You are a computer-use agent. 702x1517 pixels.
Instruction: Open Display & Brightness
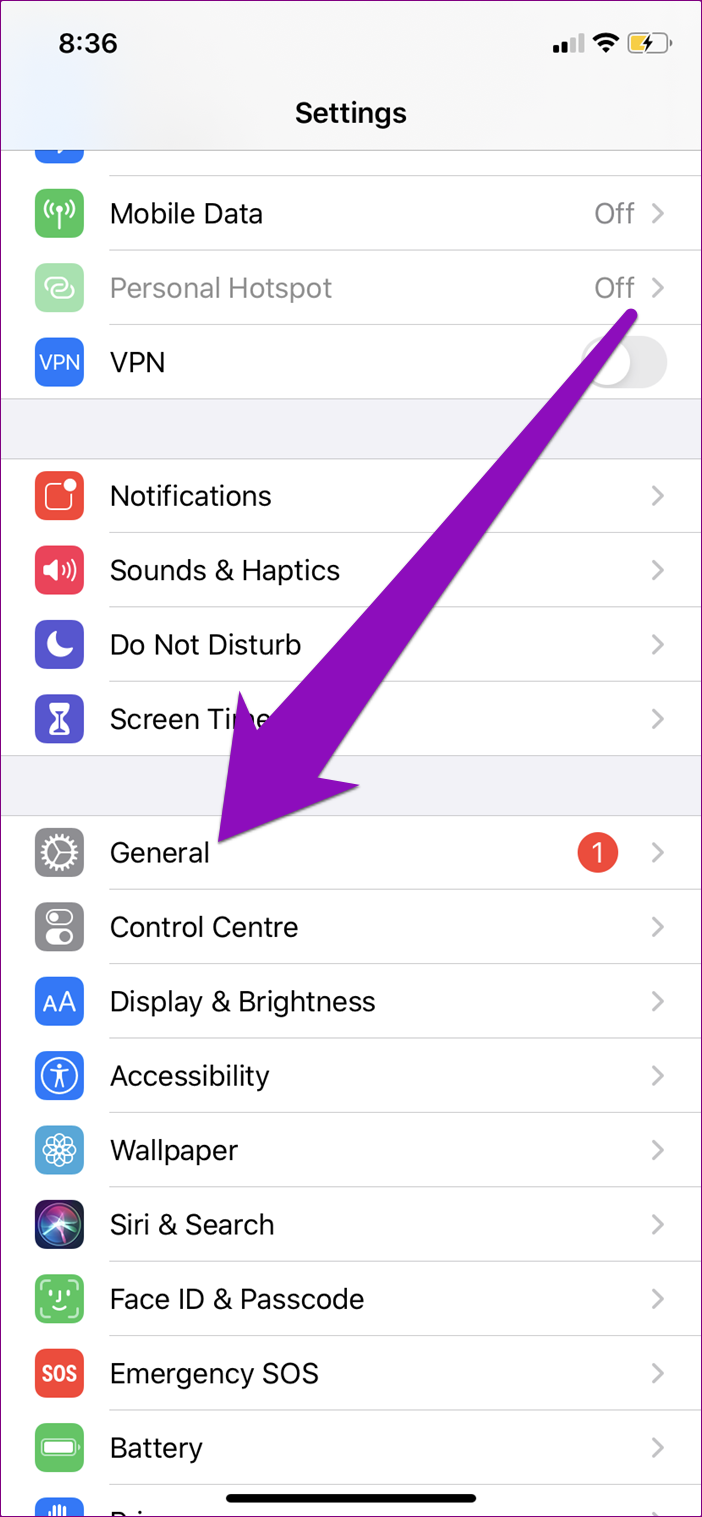click(x=351, y=1002)
